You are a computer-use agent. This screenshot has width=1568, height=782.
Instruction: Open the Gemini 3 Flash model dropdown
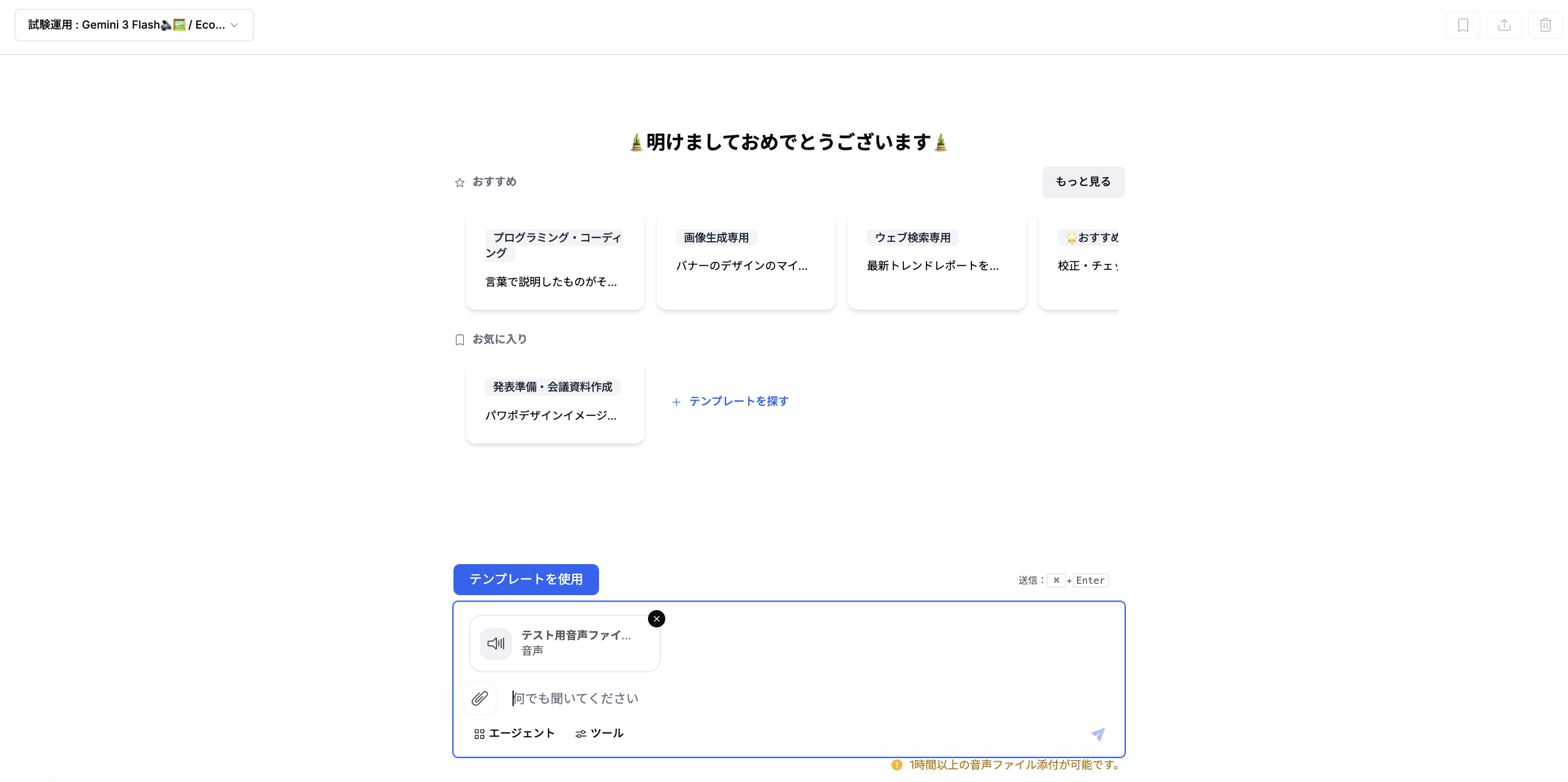pos(134,25)
